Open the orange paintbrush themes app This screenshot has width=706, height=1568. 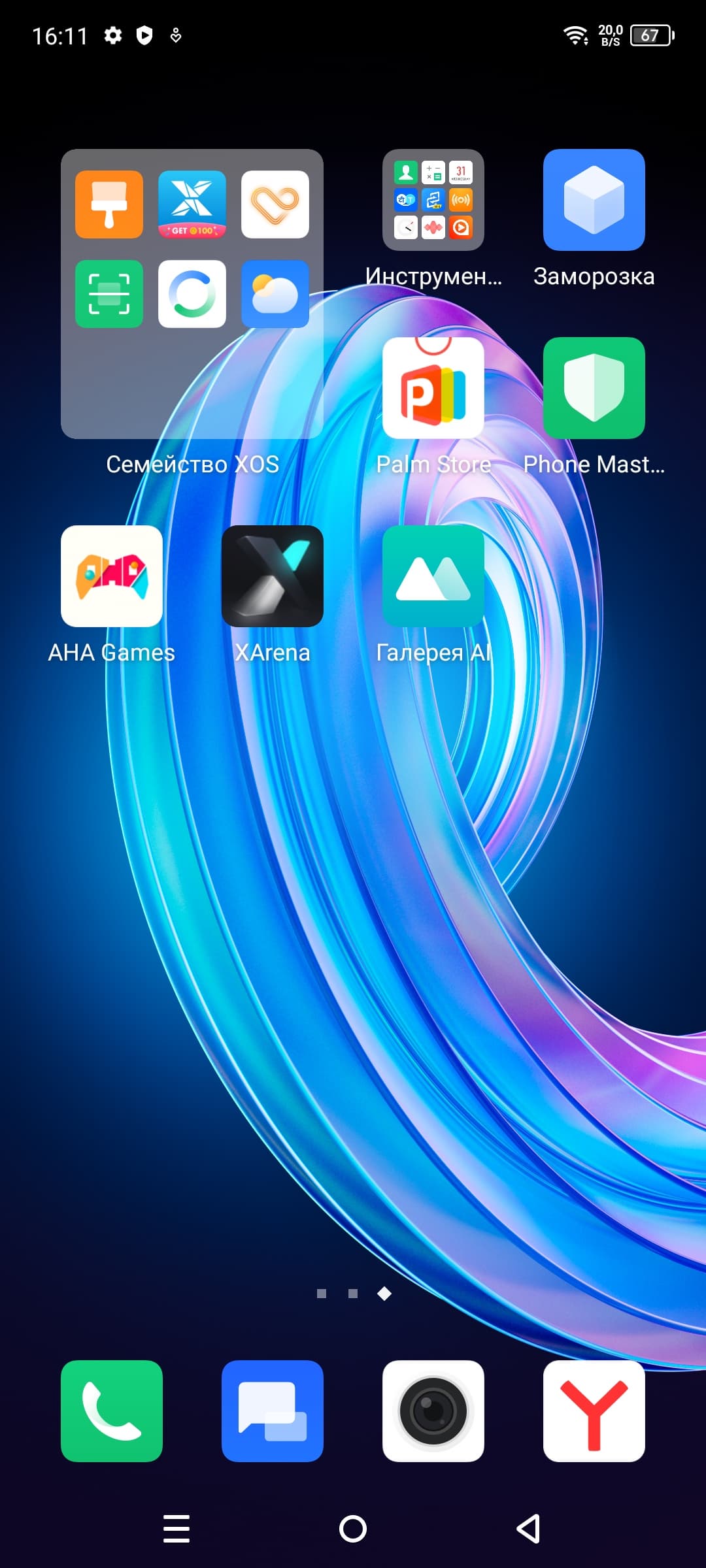tap(109, 204)
